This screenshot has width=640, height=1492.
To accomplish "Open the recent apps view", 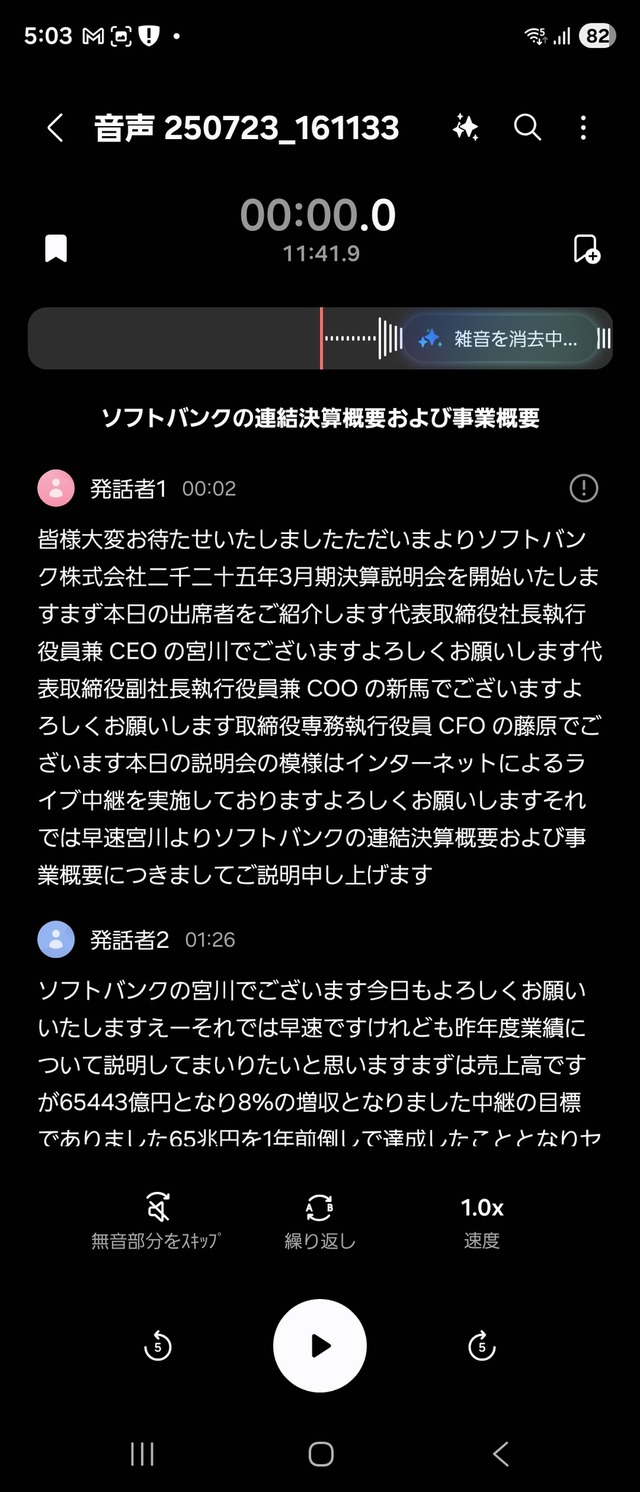I will pos(143,1454).
